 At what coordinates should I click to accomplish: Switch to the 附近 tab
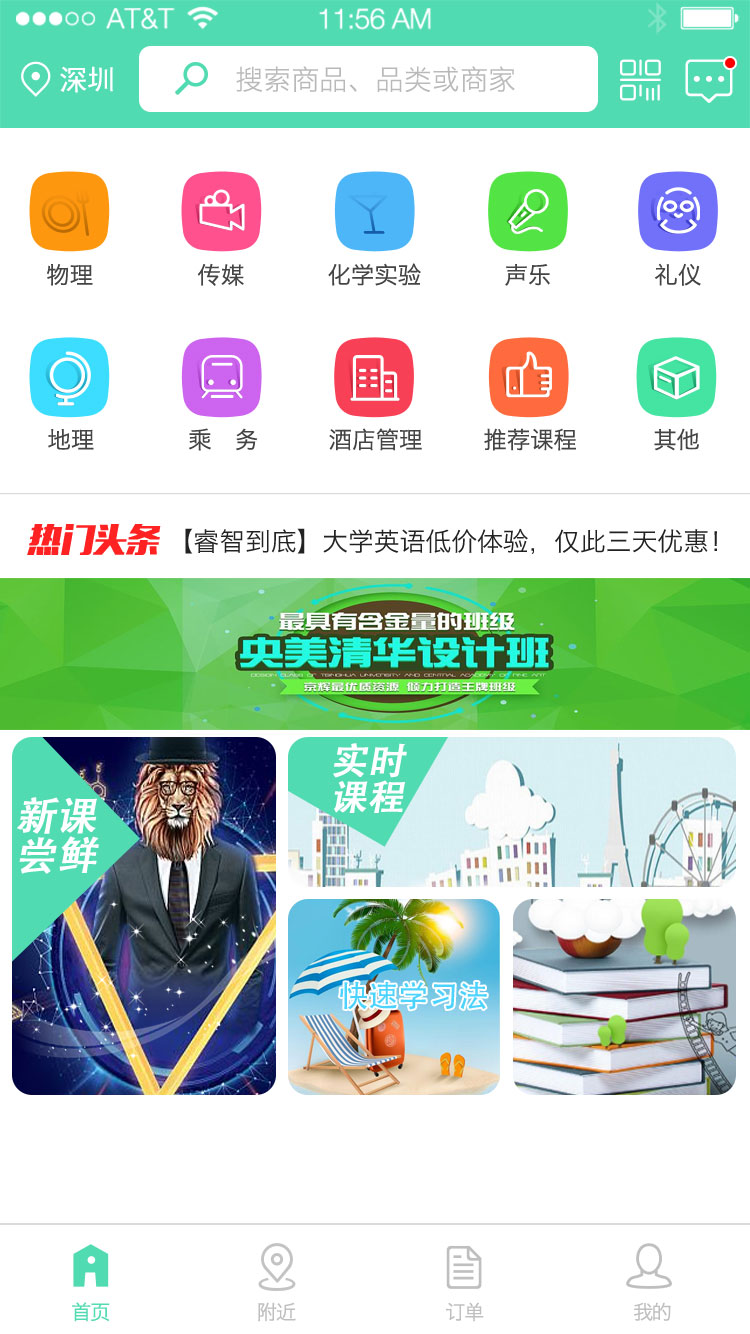(x=277, y=1283)
